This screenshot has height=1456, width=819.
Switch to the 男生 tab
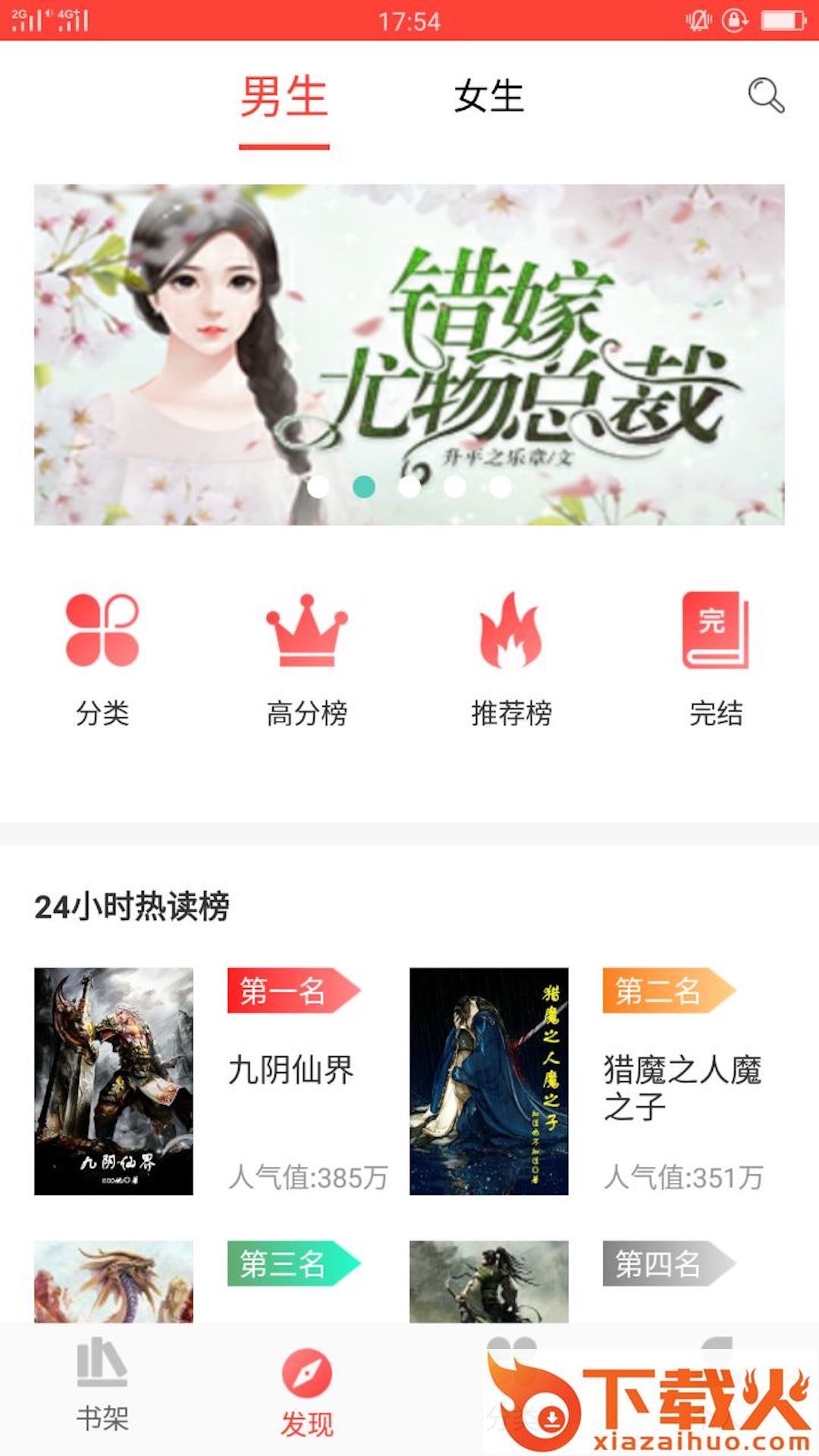pos(284,97)
